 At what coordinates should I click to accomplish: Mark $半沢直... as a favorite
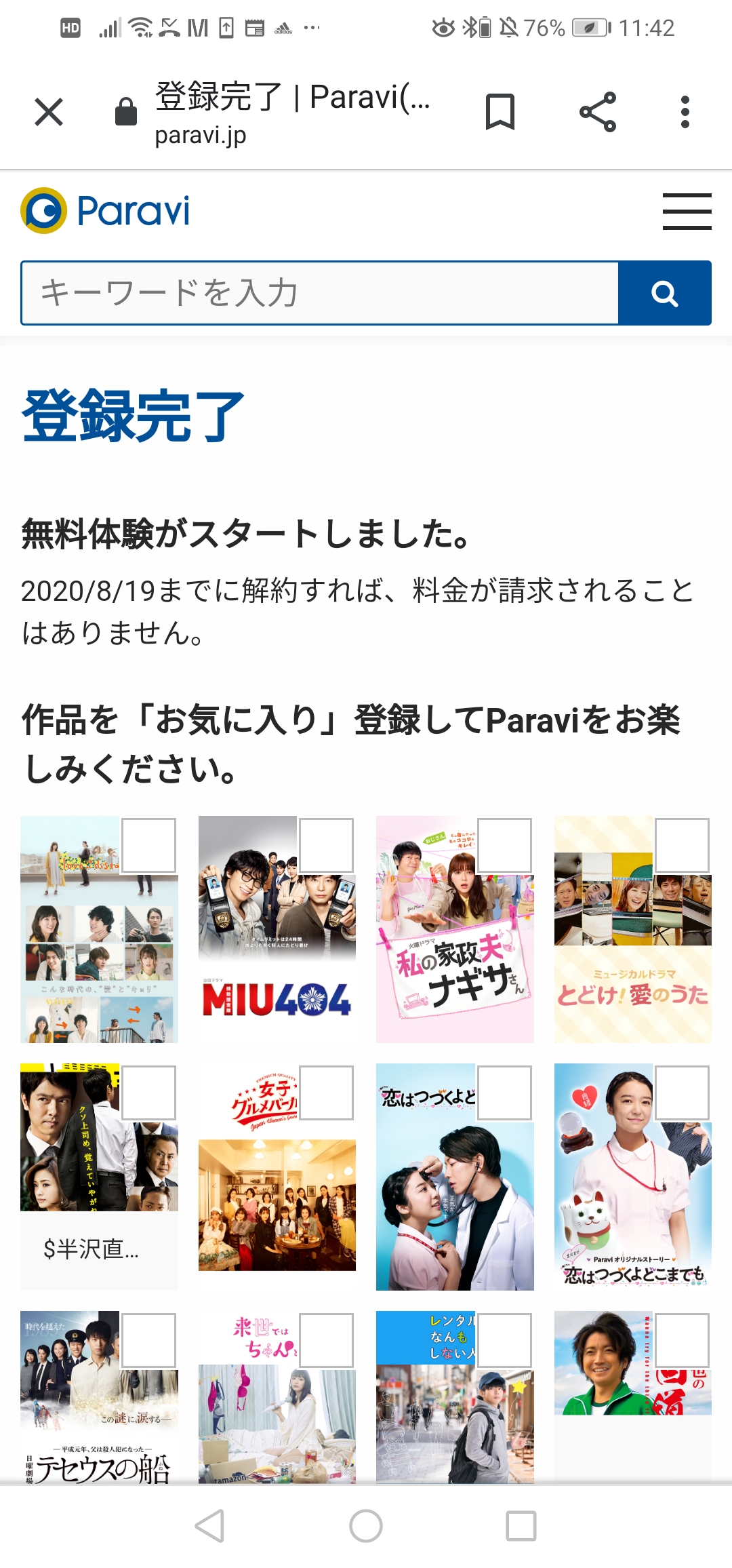(148, 1093)
